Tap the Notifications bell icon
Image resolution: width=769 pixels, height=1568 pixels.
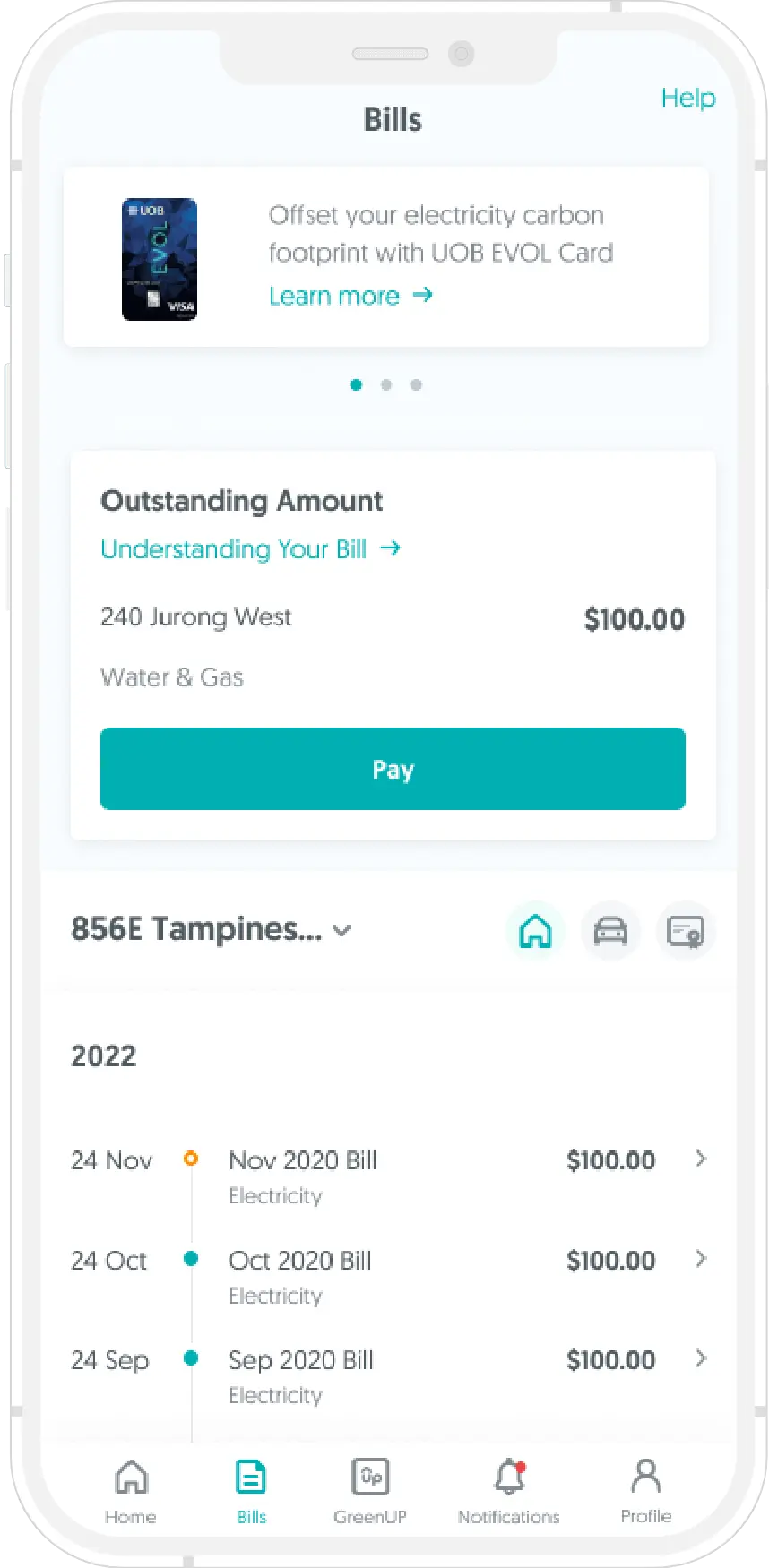[x=507, y=1476]
